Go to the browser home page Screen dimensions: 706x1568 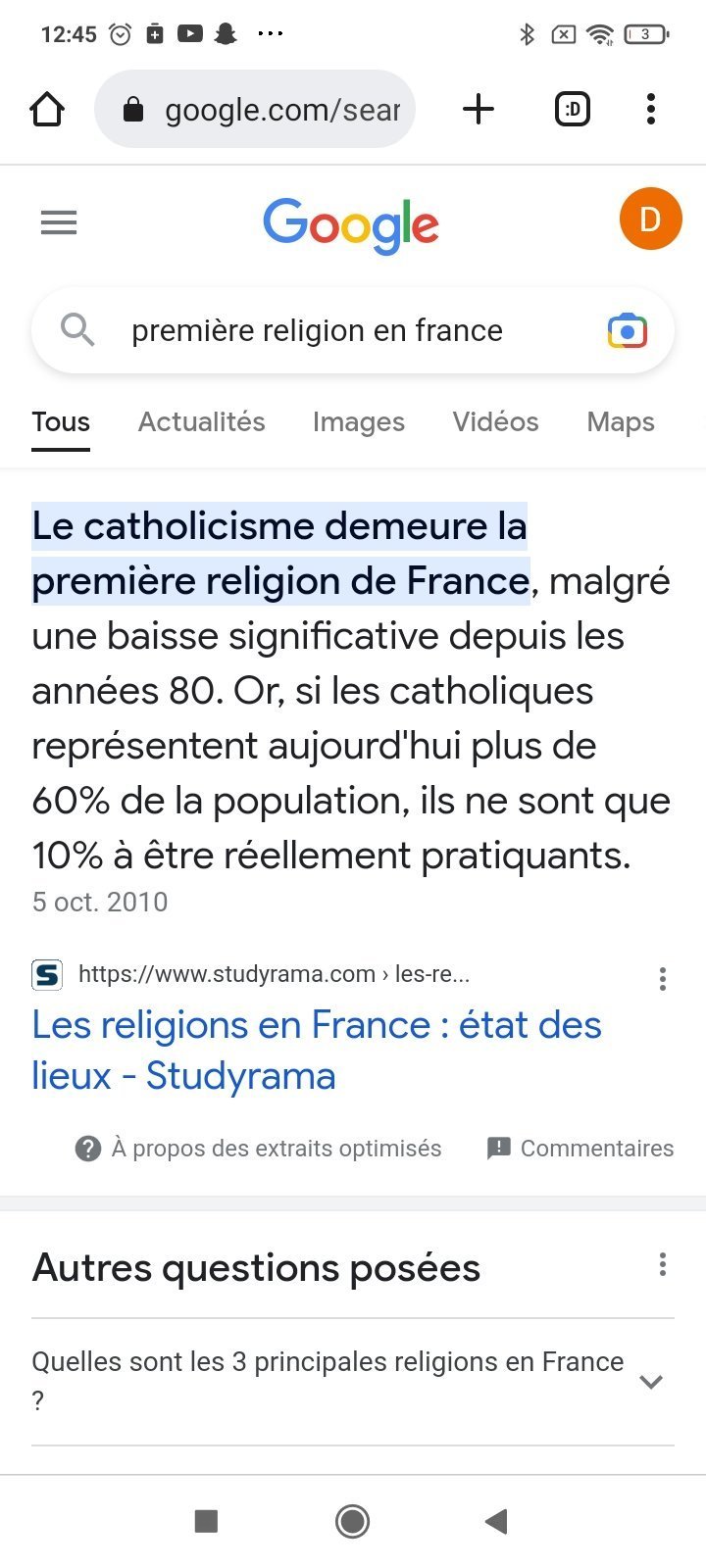coord(47,109)
